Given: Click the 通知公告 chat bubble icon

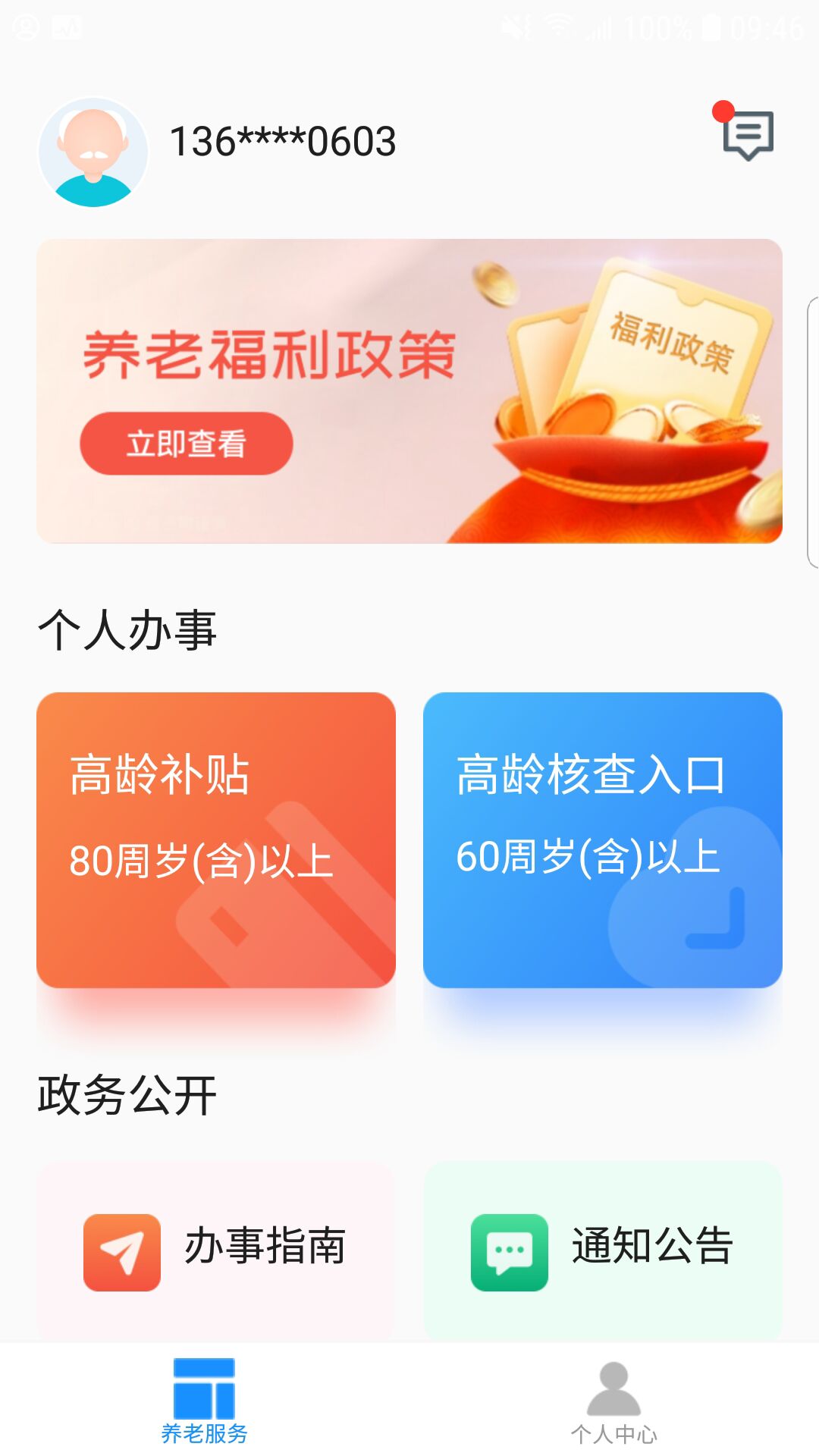Looking at the screenshot, I should [508, 1251].
